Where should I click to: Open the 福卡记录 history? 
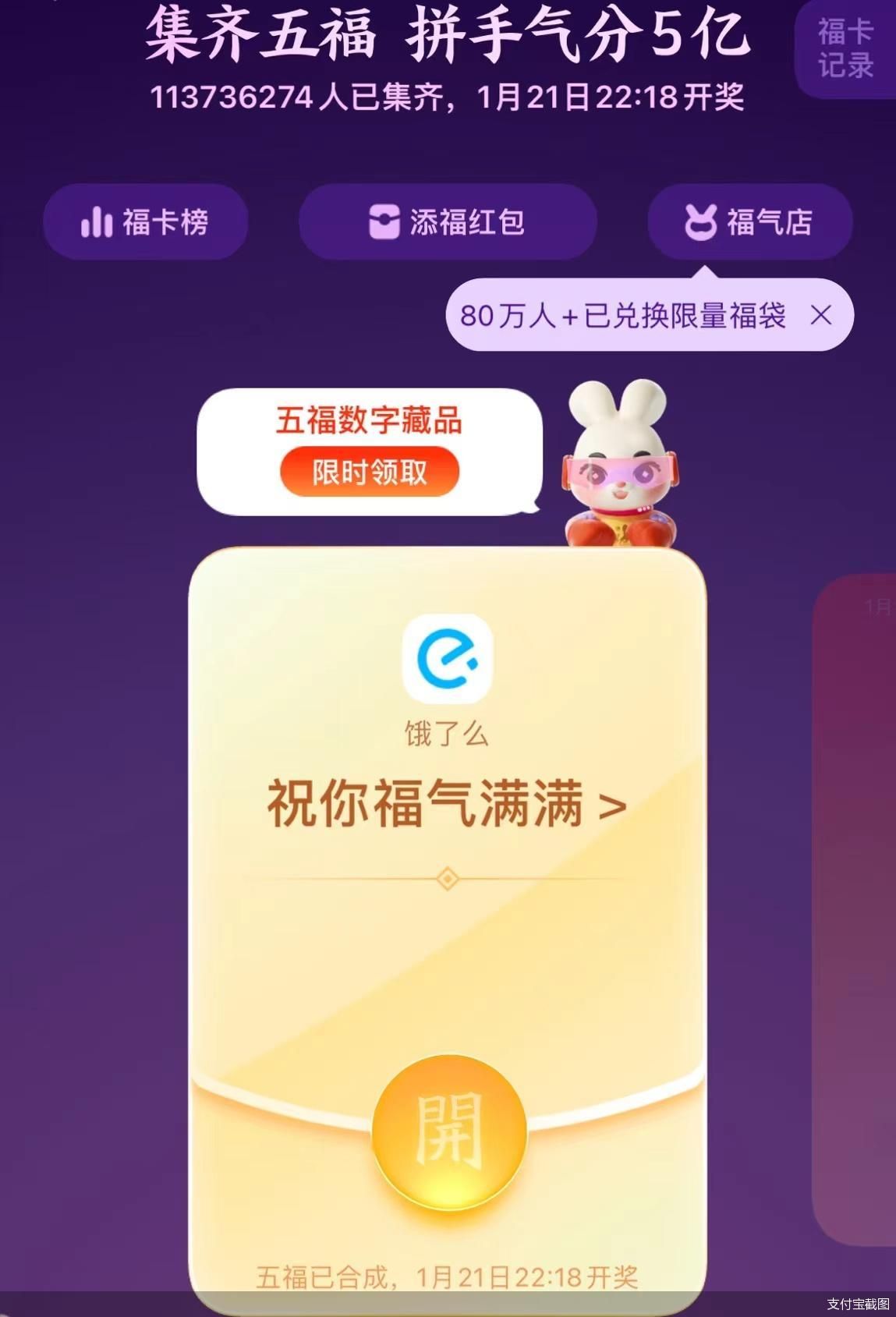point(845,48)
